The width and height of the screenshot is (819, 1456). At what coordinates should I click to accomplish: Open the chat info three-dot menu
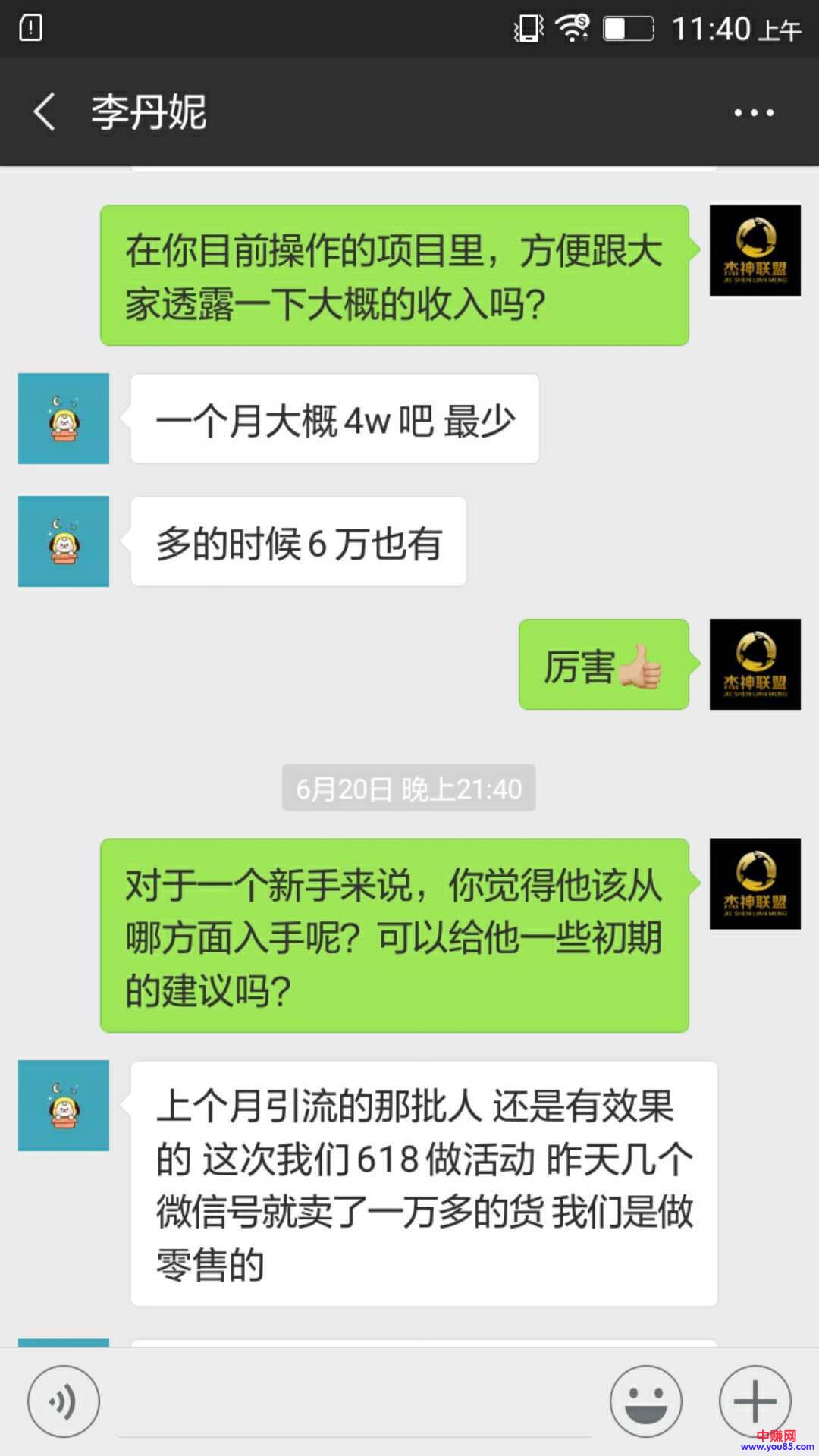coord(753,113)
